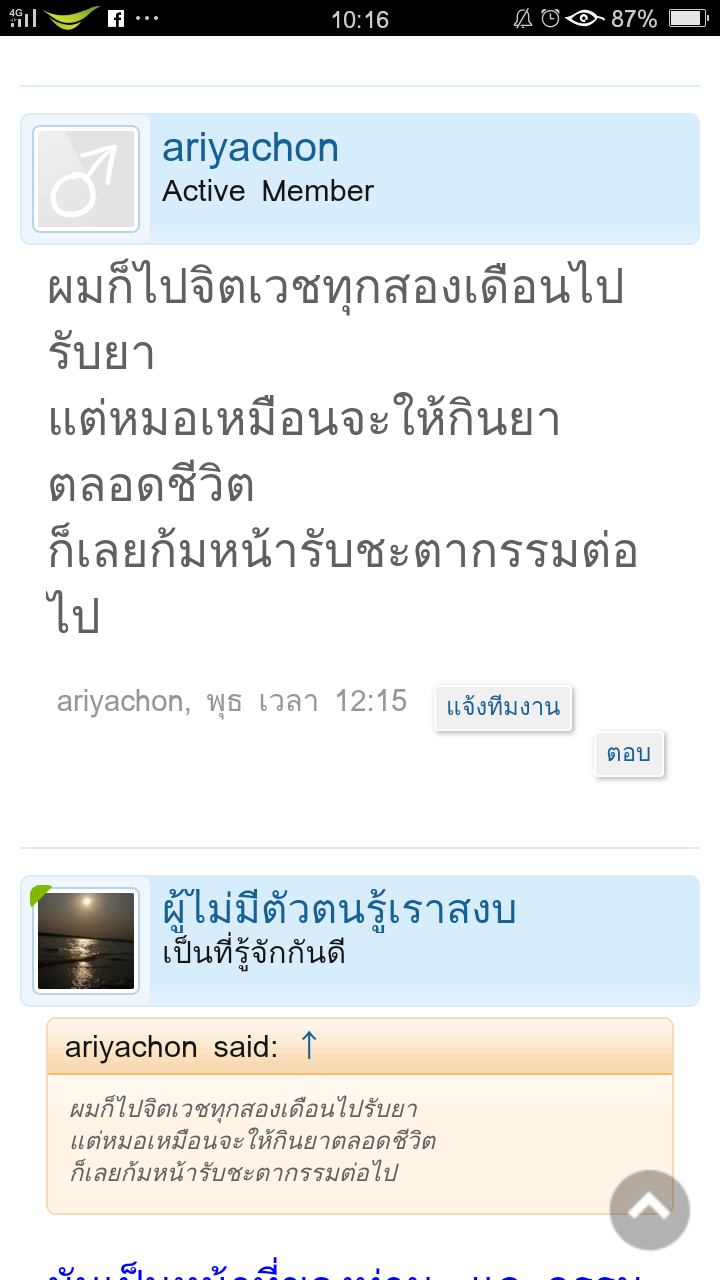Open the ariyachon username link
Image resolution: width=720 pixels, height=1280 pixels.
[x=250, y=149]
